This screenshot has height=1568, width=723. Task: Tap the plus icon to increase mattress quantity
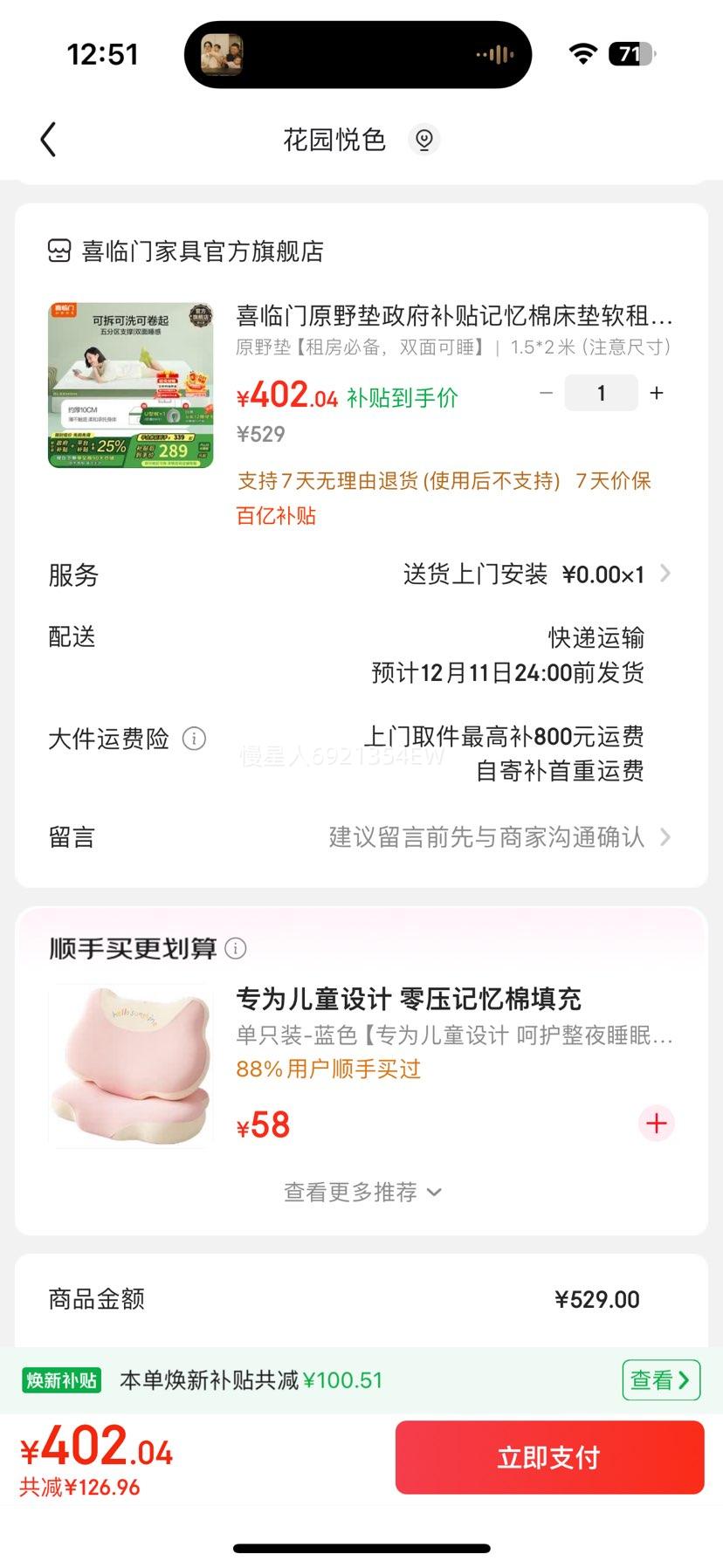pos(656,393)
